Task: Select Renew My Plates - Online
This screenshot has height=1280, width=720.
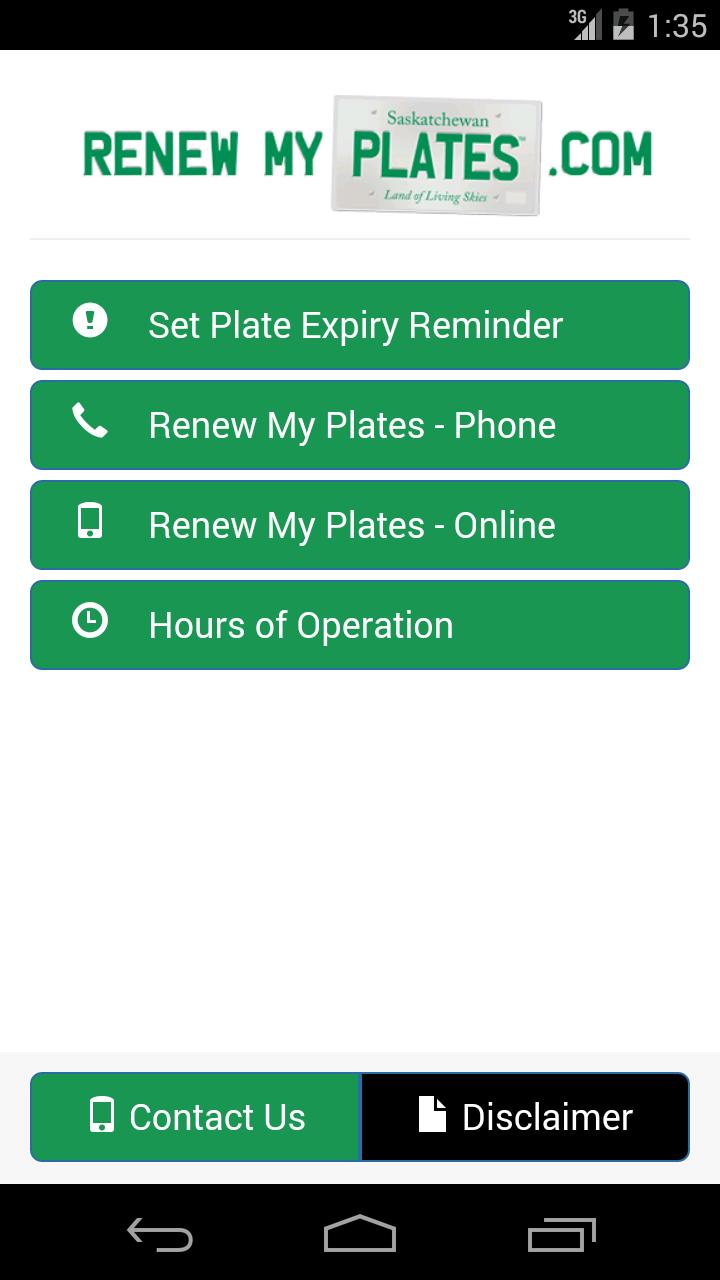Action: point(360,524)
